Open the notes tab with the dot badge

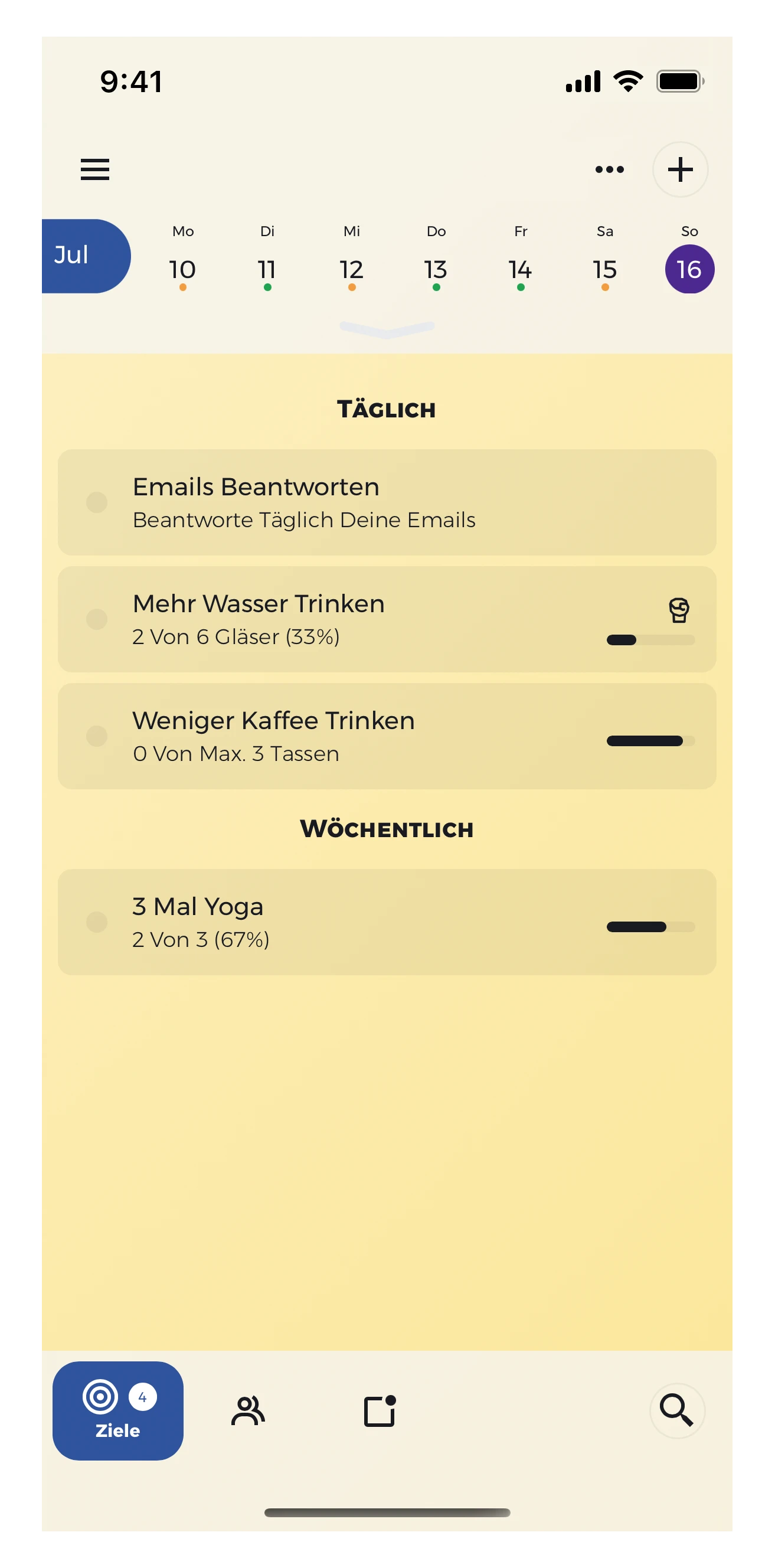pyautogui.click(x=380, y=1410)
